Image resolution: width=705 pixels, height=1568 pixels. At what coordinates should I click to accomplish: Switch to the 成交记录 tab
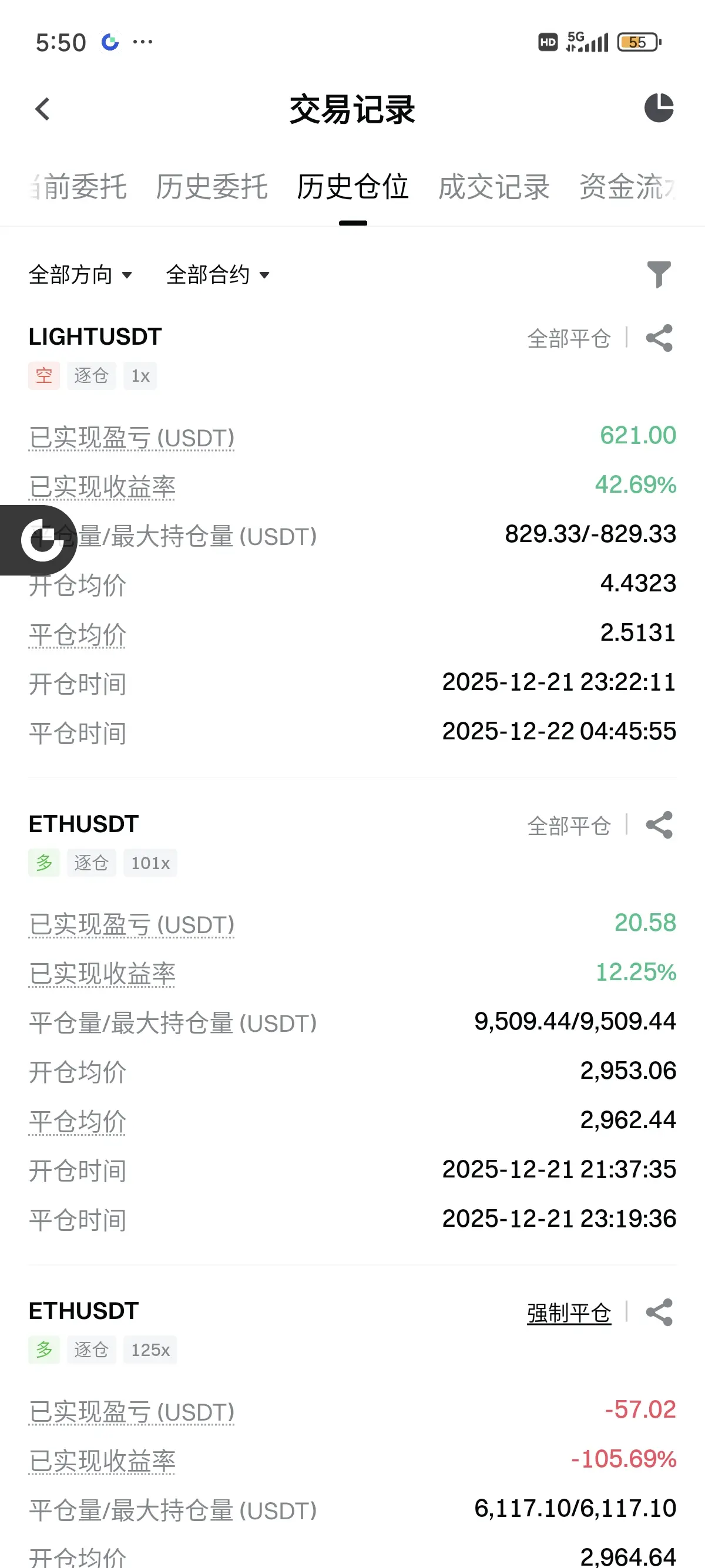click(x=493, y=187)
